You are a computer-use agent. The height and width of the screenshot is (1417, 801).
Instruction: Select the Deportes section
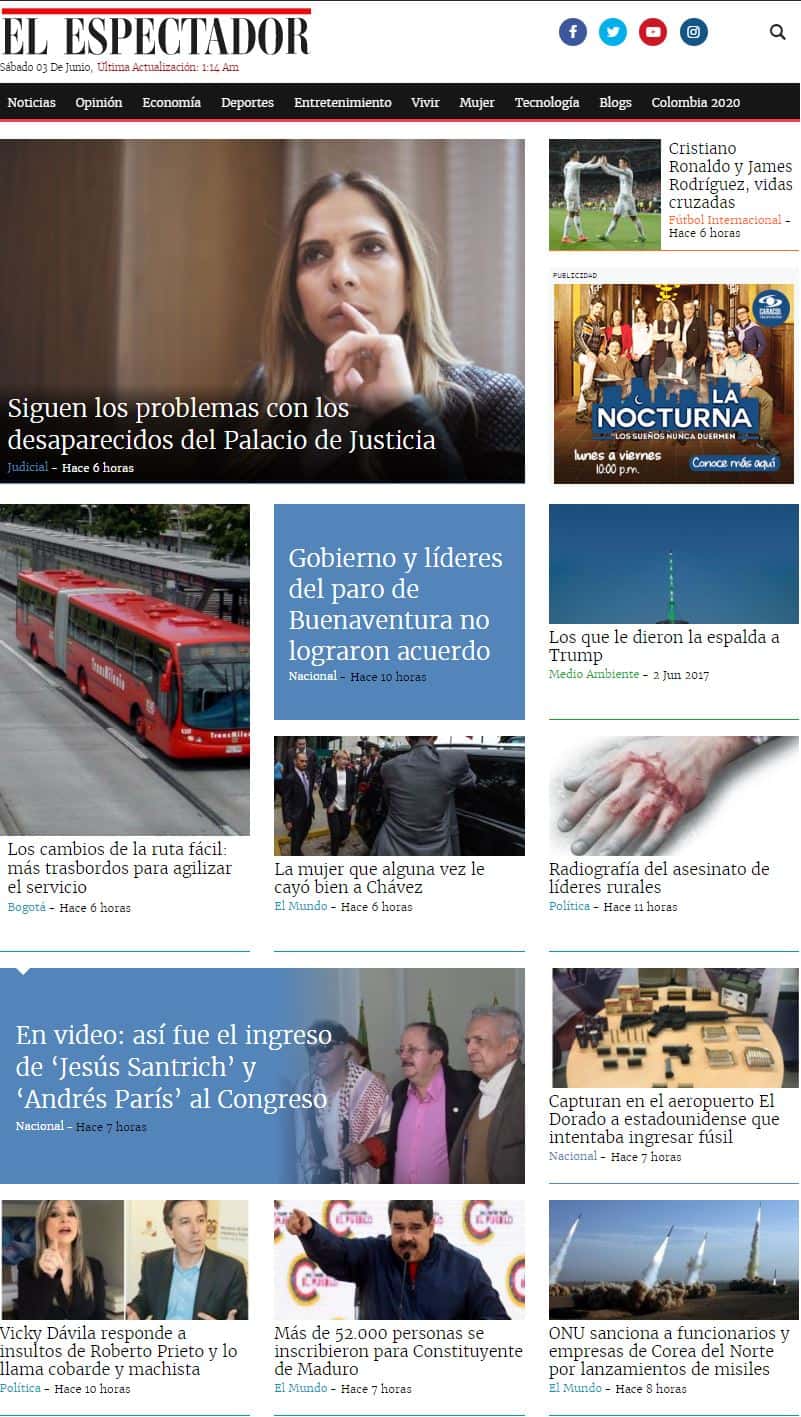coord(247,102)
